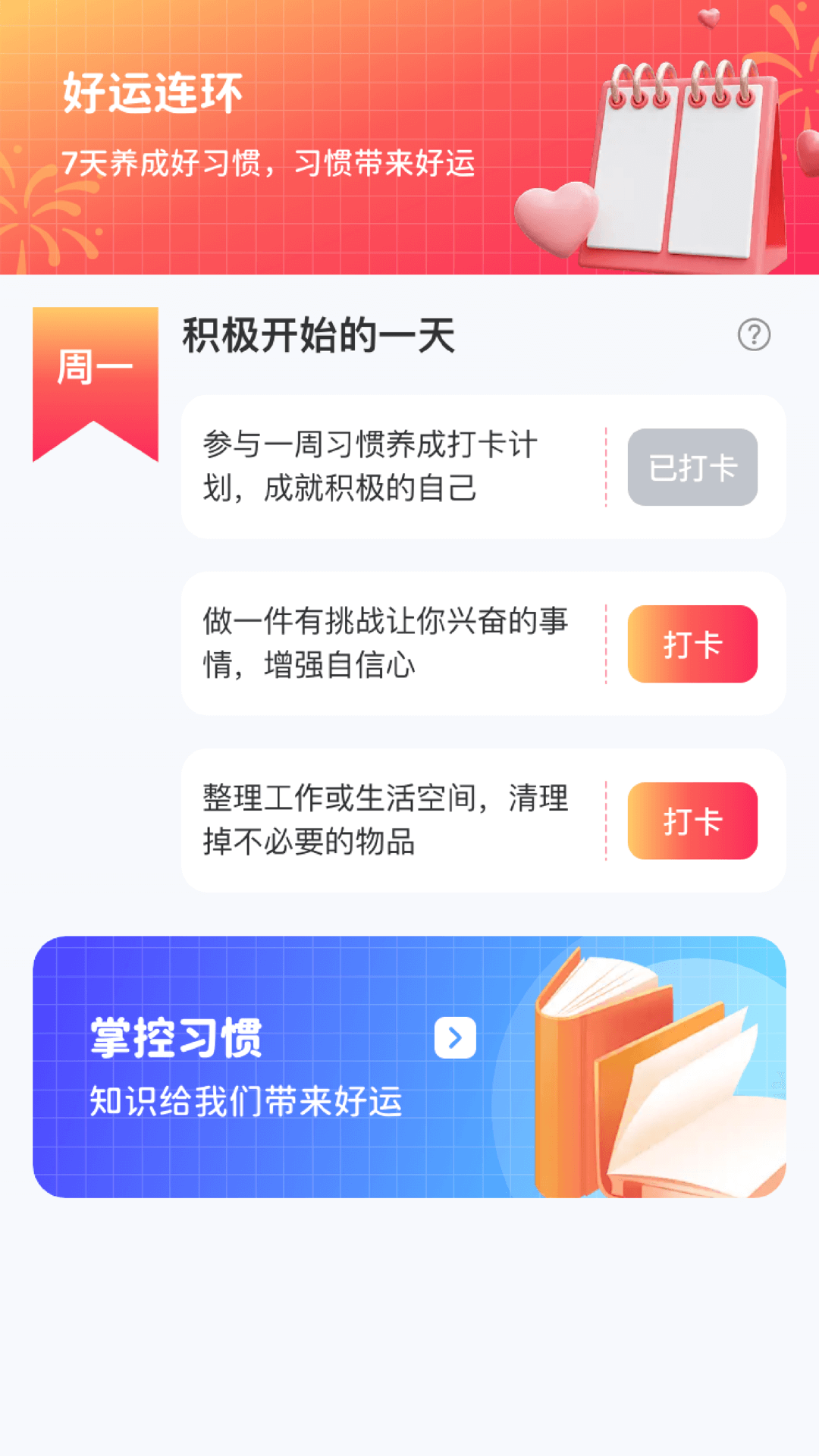Tap the gradient 打卡 button on challenge card
Viewport: 819px width, 1456px height.
point(692,644)
